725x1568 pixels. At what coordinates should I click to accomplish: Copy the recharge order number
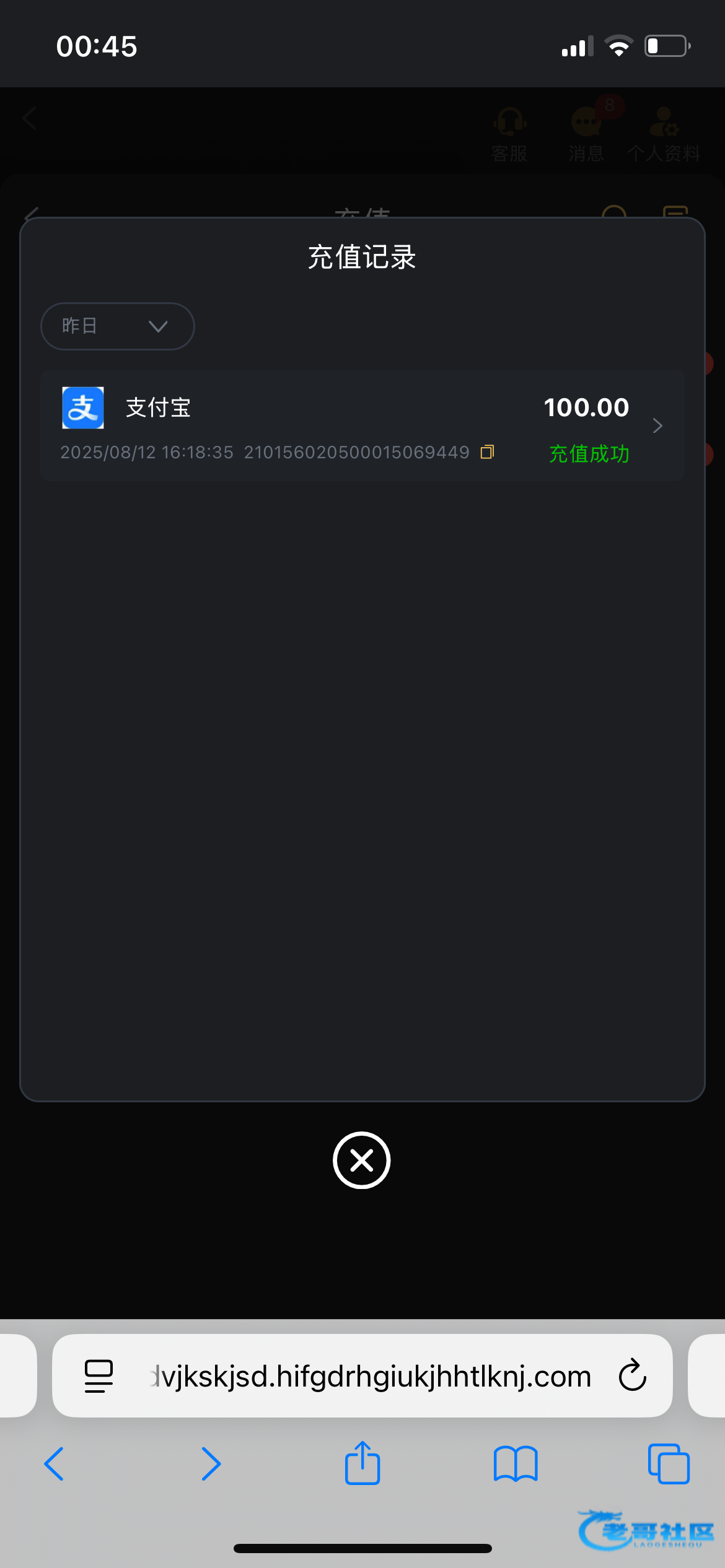point(487,452)
